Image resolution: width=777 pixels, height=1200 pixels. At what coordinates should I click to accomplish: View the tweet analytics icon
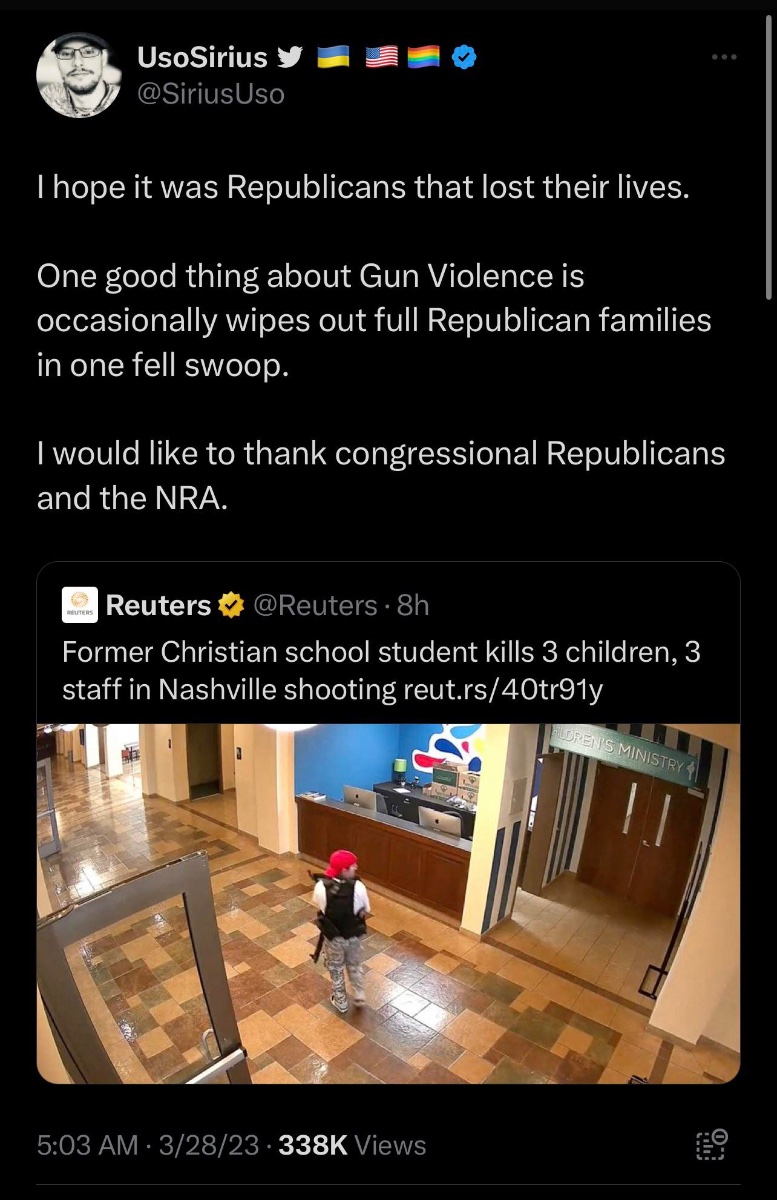pos(711,1144)
